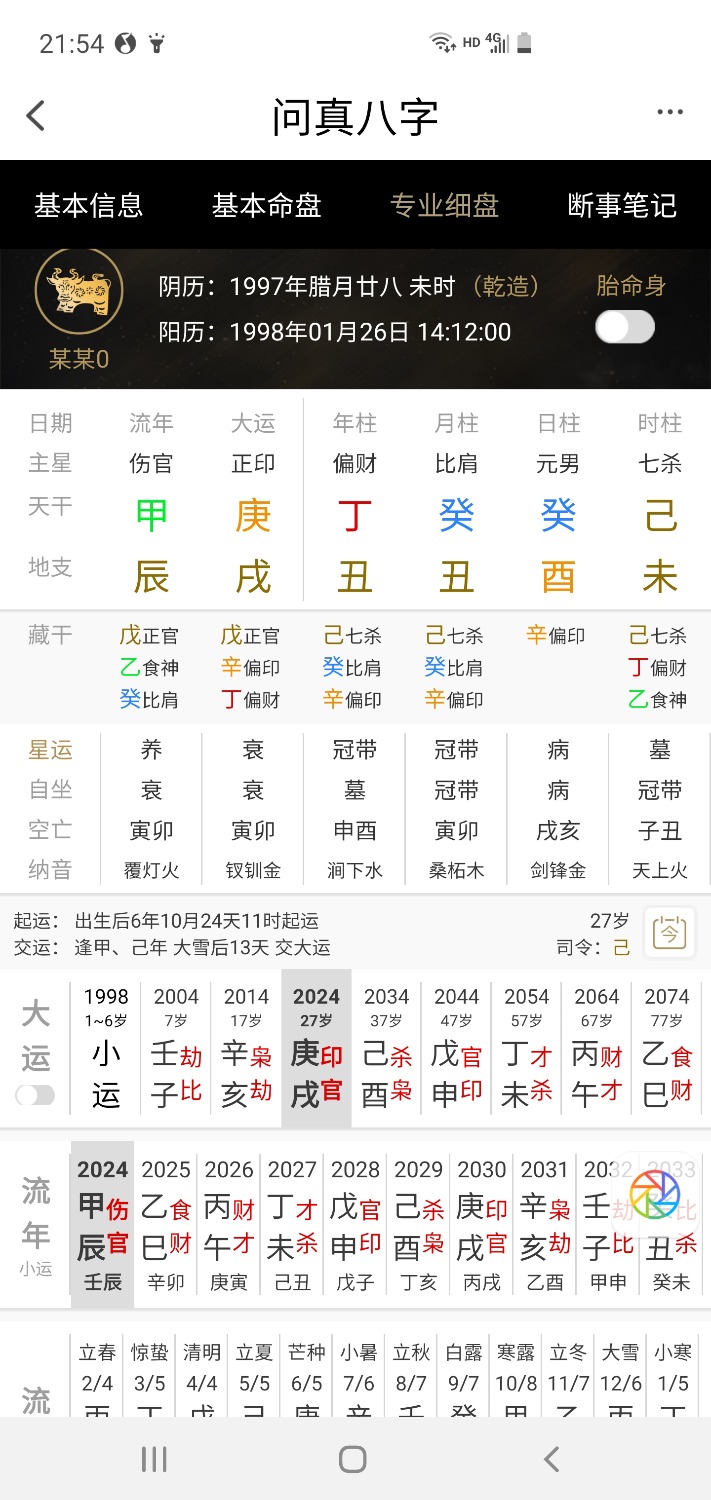
Task: Select 流年 2025 乙巳
Action: 166,1225
